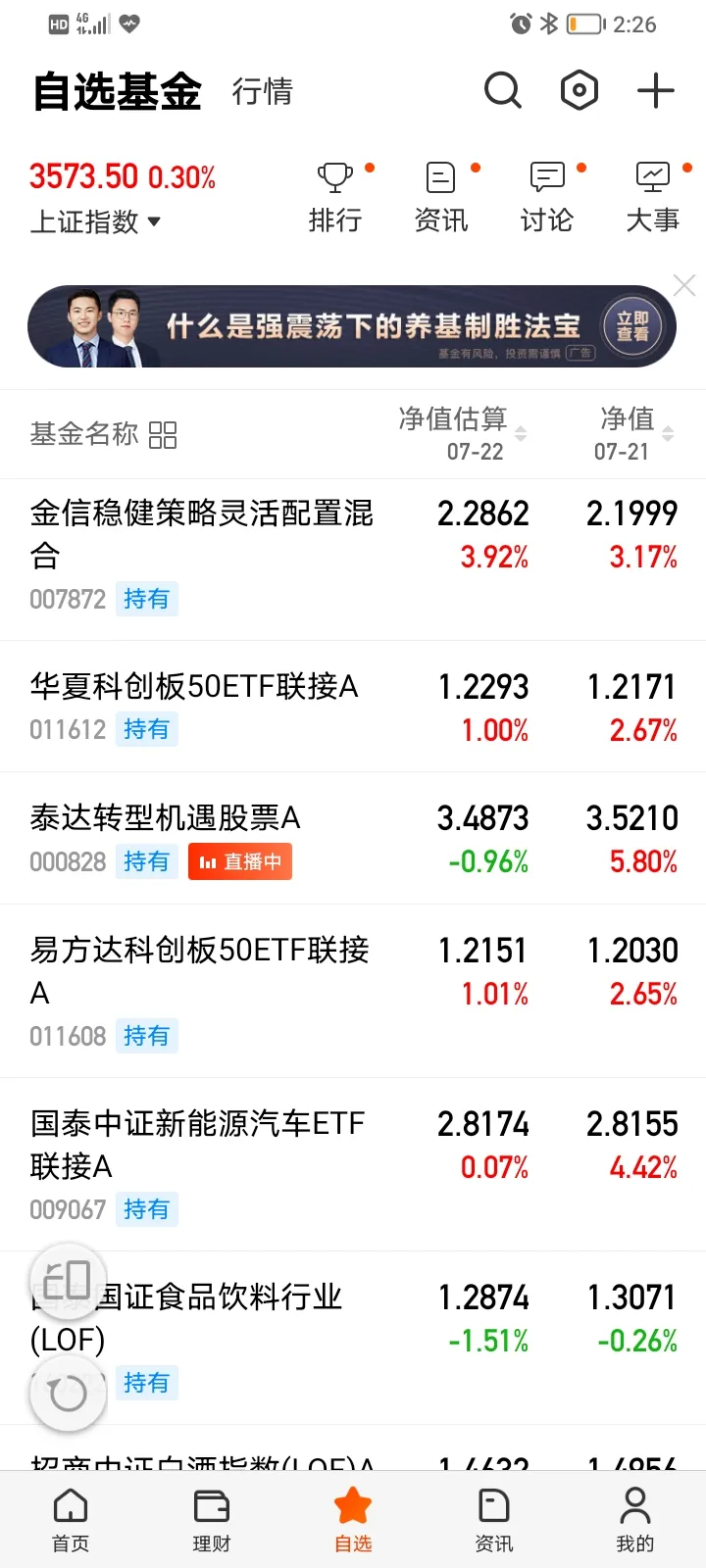The image size is (706, 1568).
Task: Tap the 立即查看 banner button
Action: coord(632,326)
